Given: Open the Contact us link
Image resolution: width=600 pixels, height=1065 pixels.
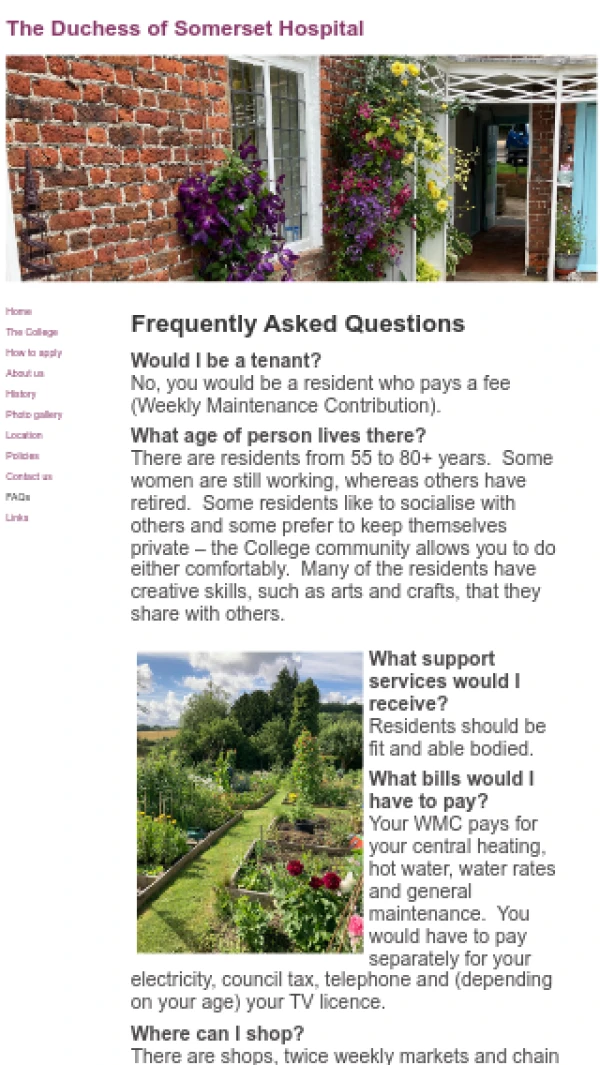Looking at the screenshot, I should (x=29, y=476).
